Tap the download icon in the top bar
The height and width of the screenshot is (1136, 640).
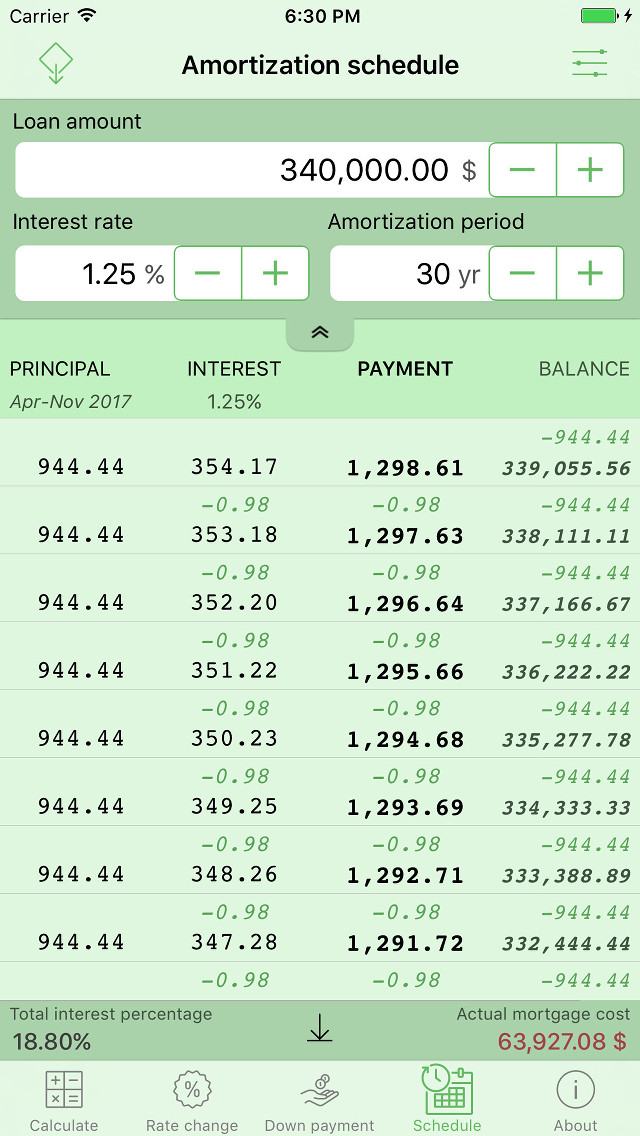pyautogui.click(x=56, y=64)
